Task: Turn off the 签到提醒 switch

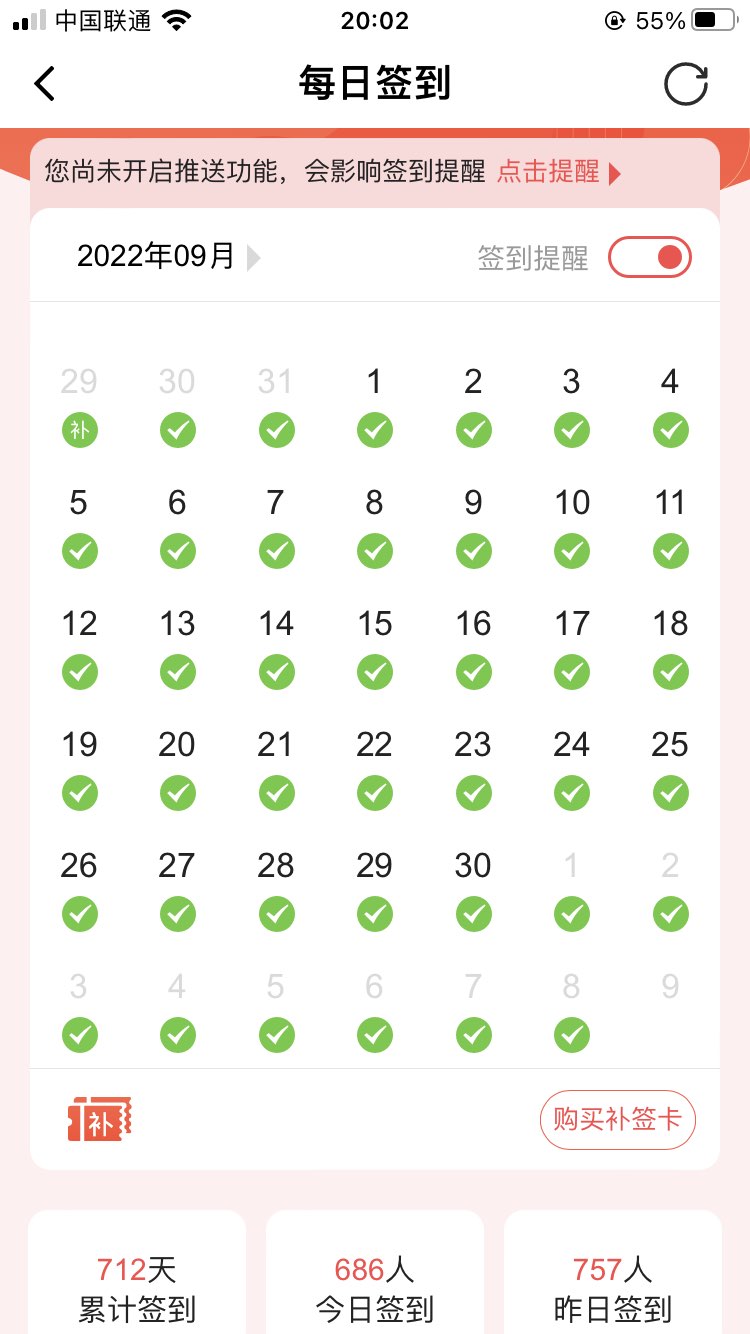Action: pos(650,258)
